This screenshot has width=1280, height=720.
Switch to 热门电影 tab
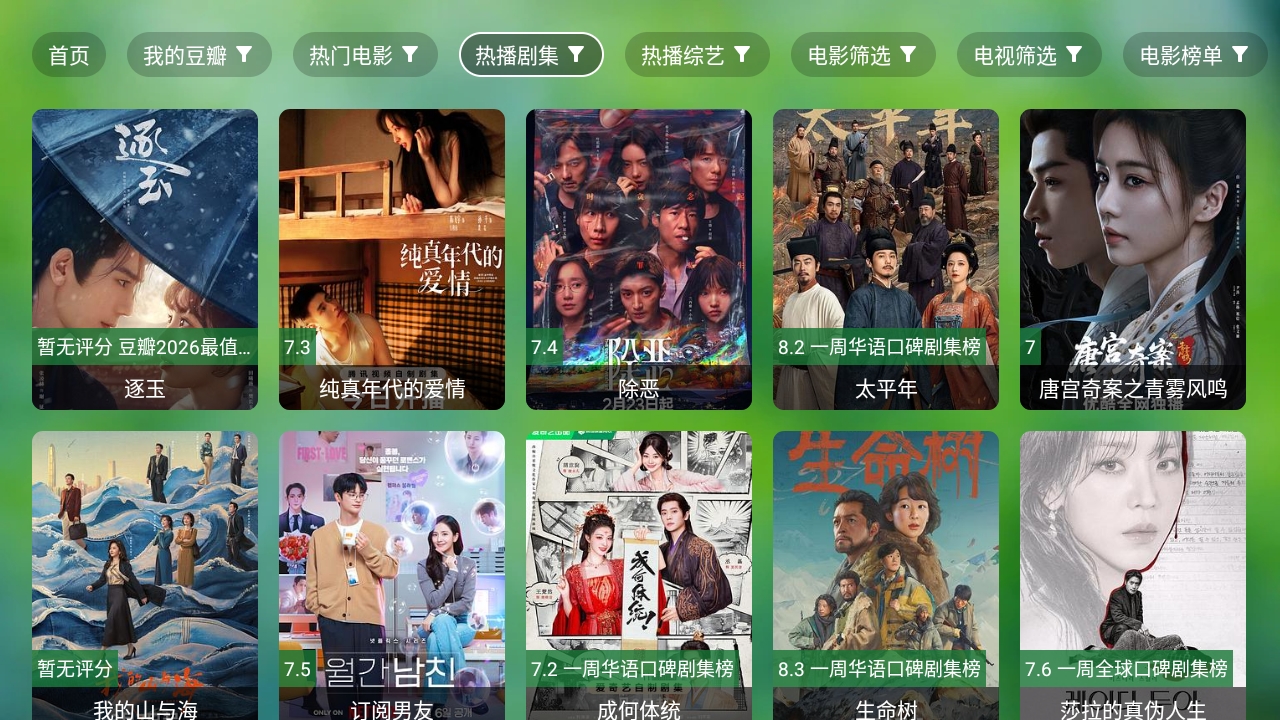[365, 55]
